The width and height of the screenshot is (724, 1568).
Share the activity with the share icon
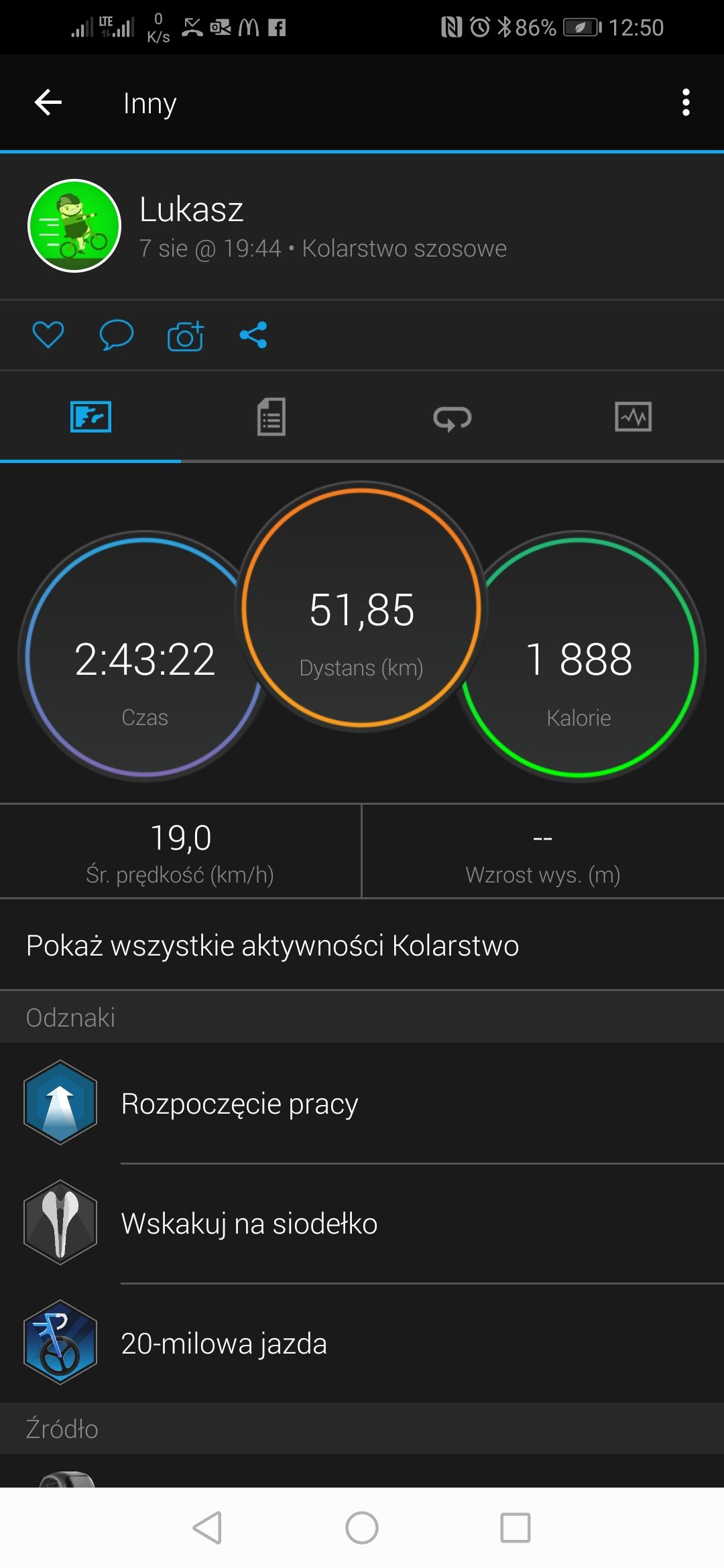[x=253, y=335]
